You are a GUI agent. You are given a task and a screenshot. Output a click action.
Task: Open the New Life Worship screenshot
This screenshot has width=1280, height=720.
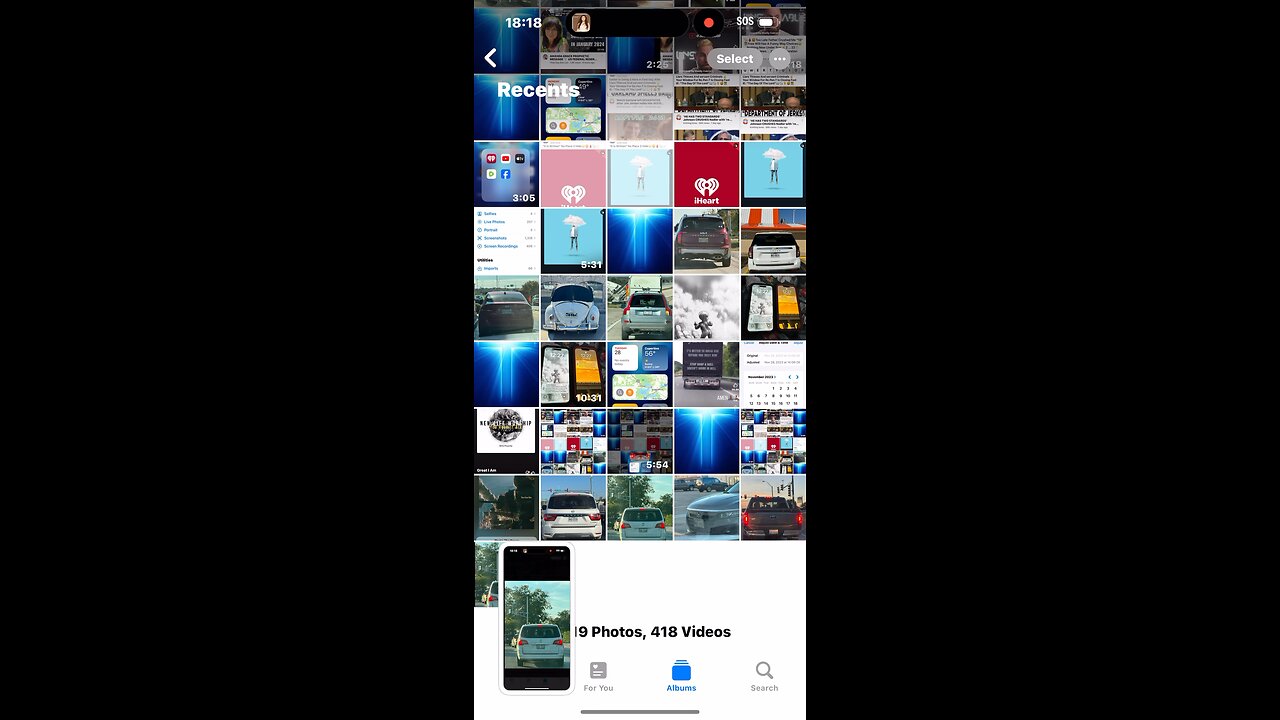[x=506, y=441]
